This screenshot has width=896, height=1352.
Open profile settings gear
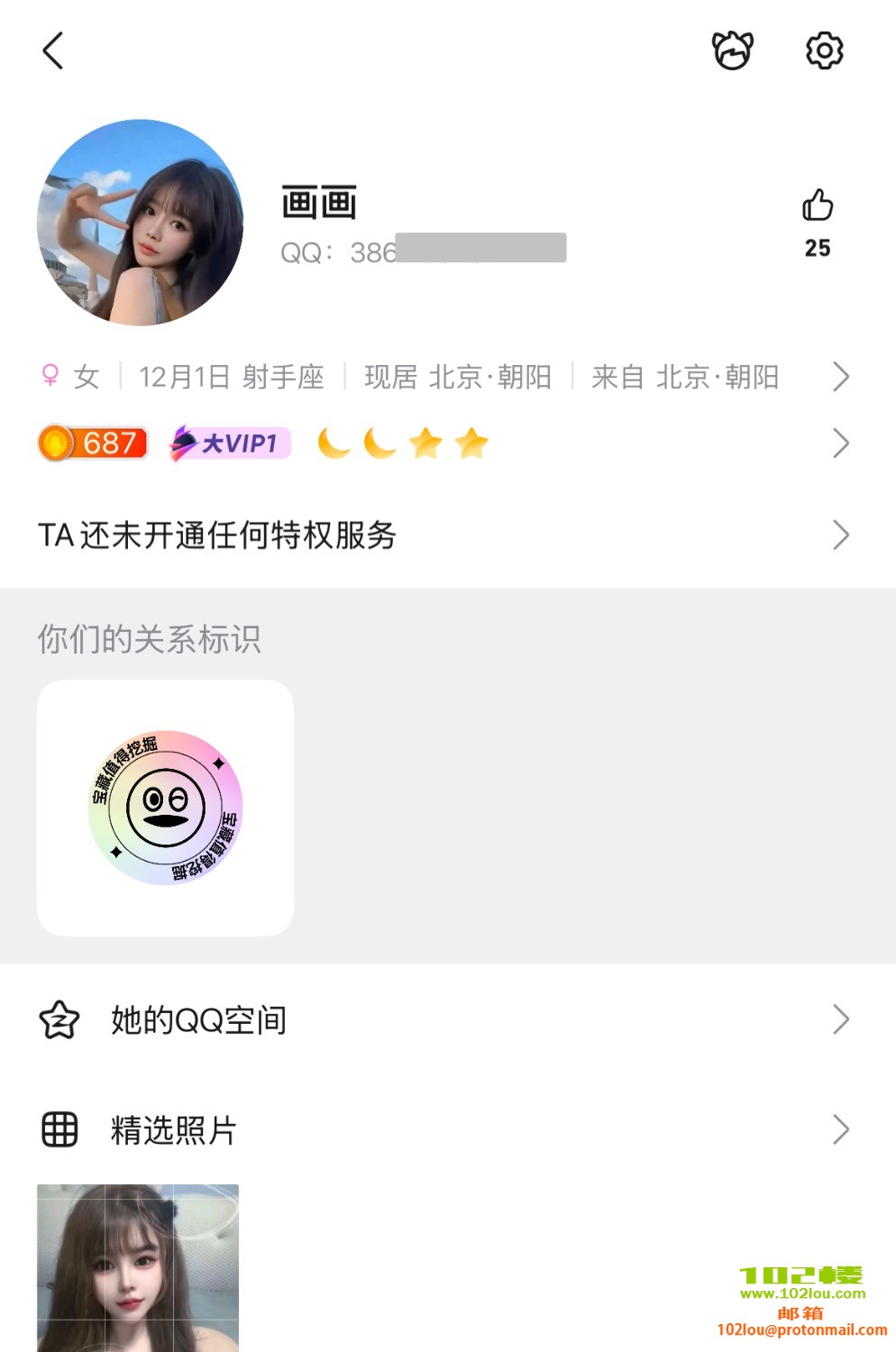pyautogui.click(x=824, y=50)
